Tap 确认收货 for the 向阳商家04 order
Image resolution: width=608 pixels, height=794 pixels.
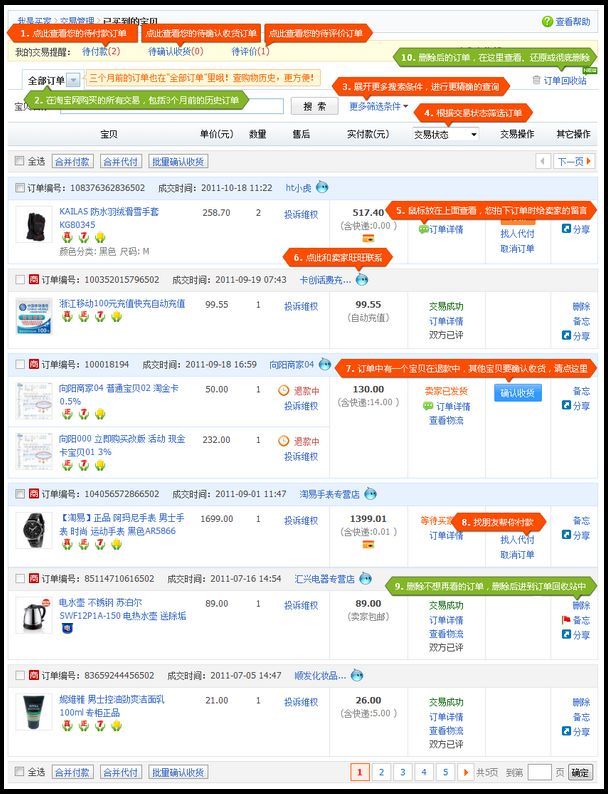(x=517, y=393)
